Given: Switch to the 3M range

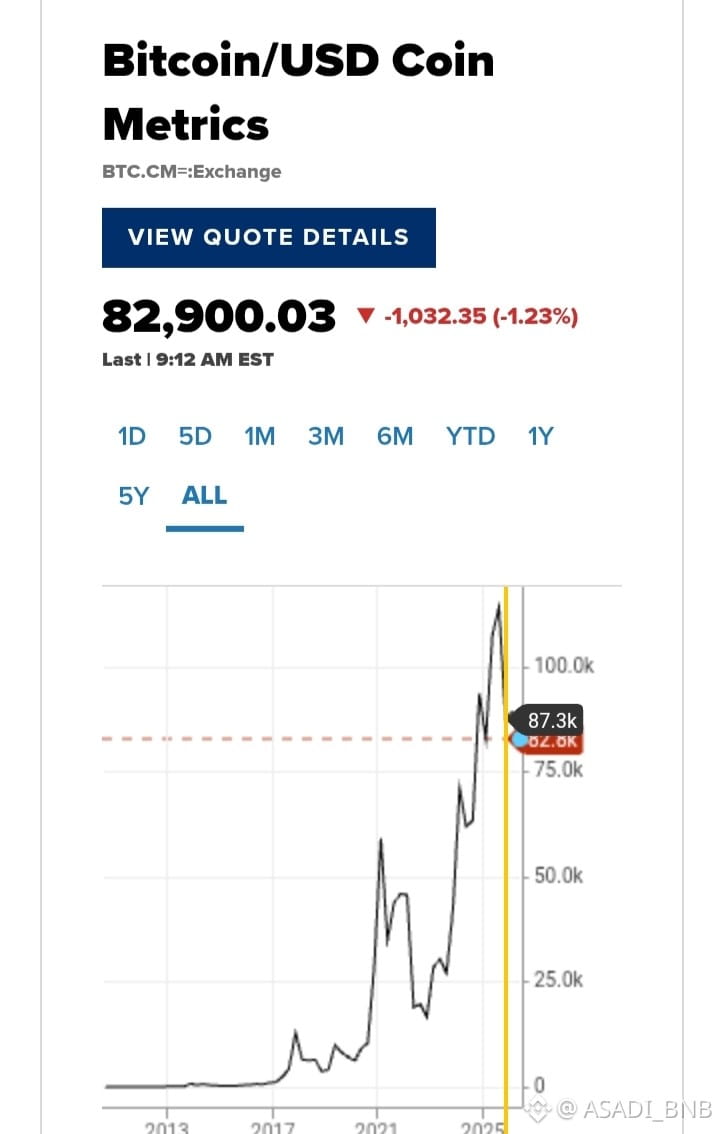Looking at the screenshot, I should pyautogui.click(x=326, y=437).
